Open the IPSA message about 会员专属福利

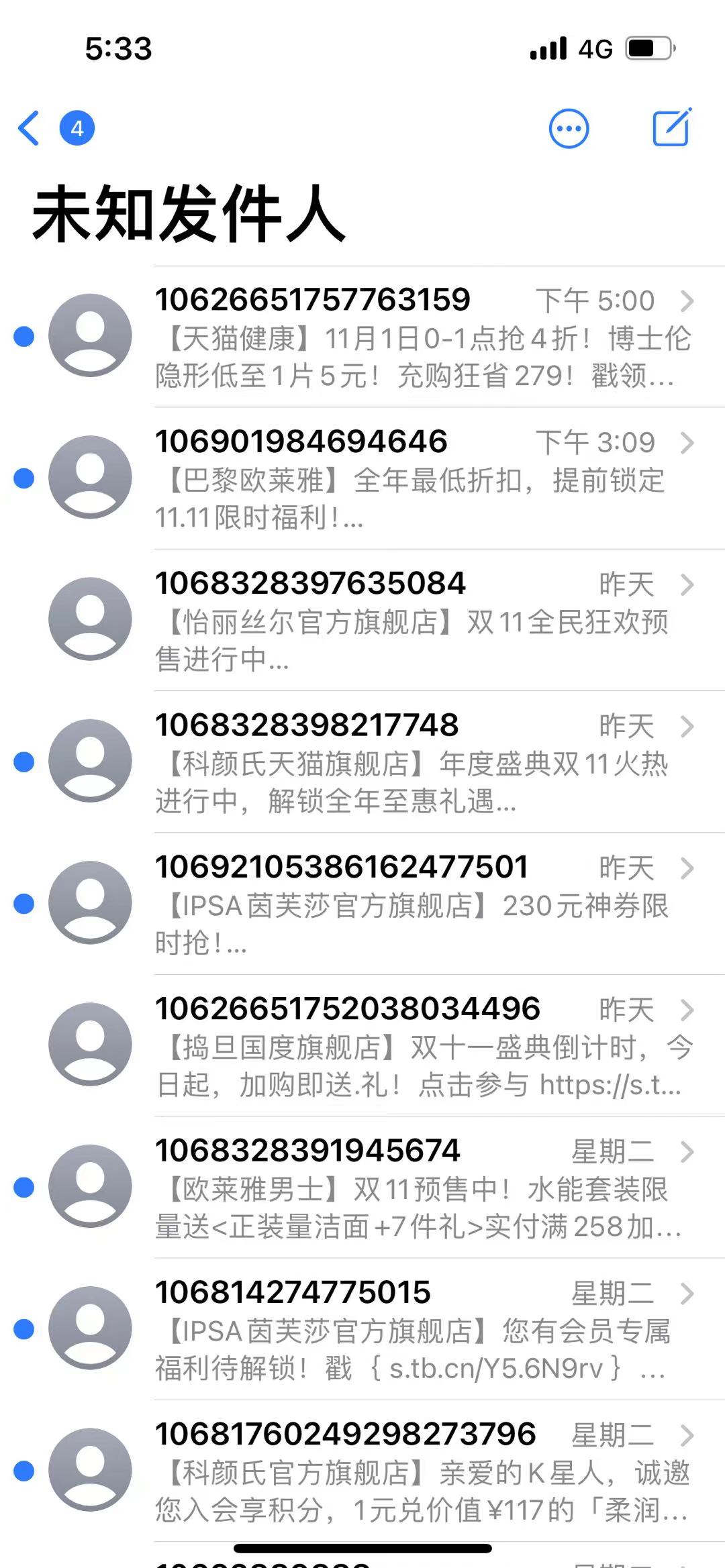coord(423,1329)
